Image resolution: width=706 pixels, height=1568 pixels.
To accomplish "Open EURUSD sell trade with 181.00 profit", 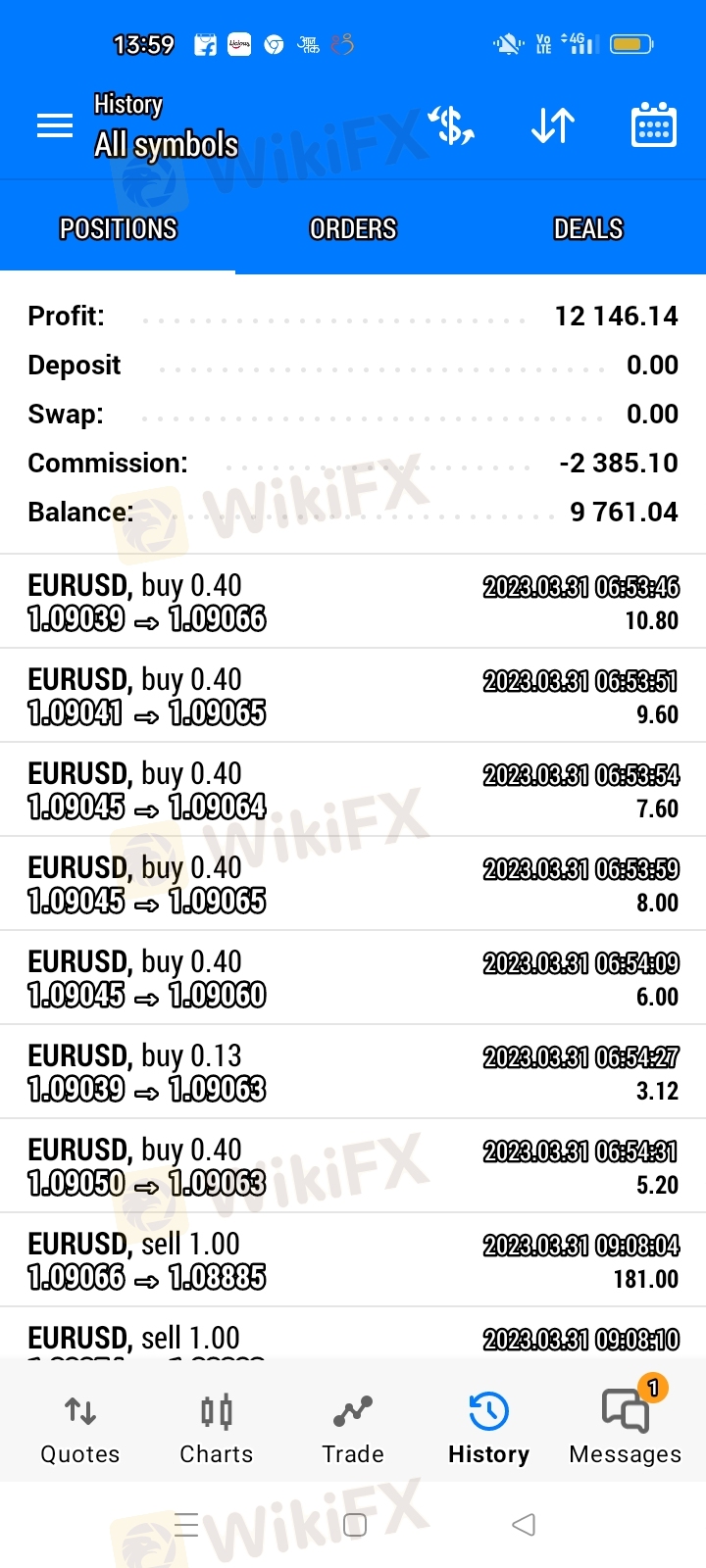I will click(353, 1260).
